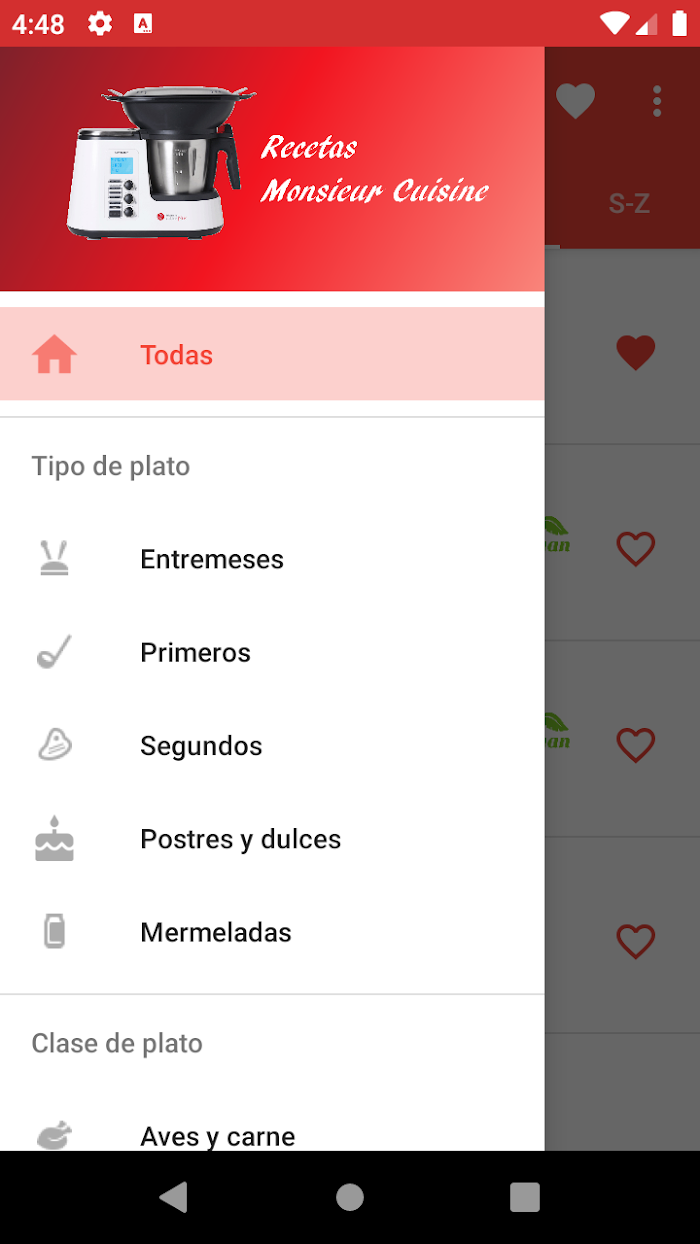Tap the system back button
Image resolution: width=700 pixels, height=1244 pixels.
point(174,1197)
